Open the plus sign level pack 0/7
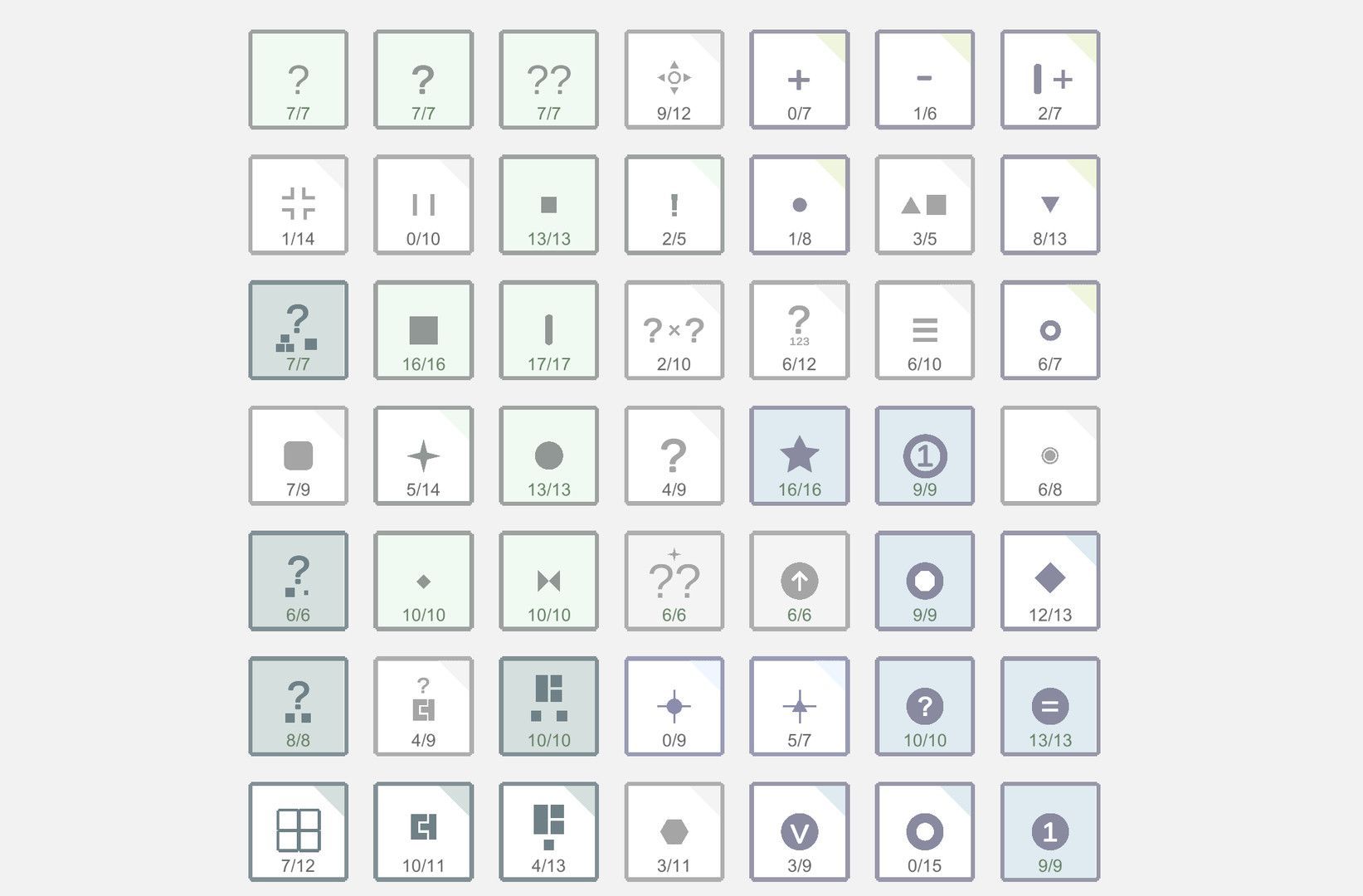1363x896 pixels. (799, 80)
